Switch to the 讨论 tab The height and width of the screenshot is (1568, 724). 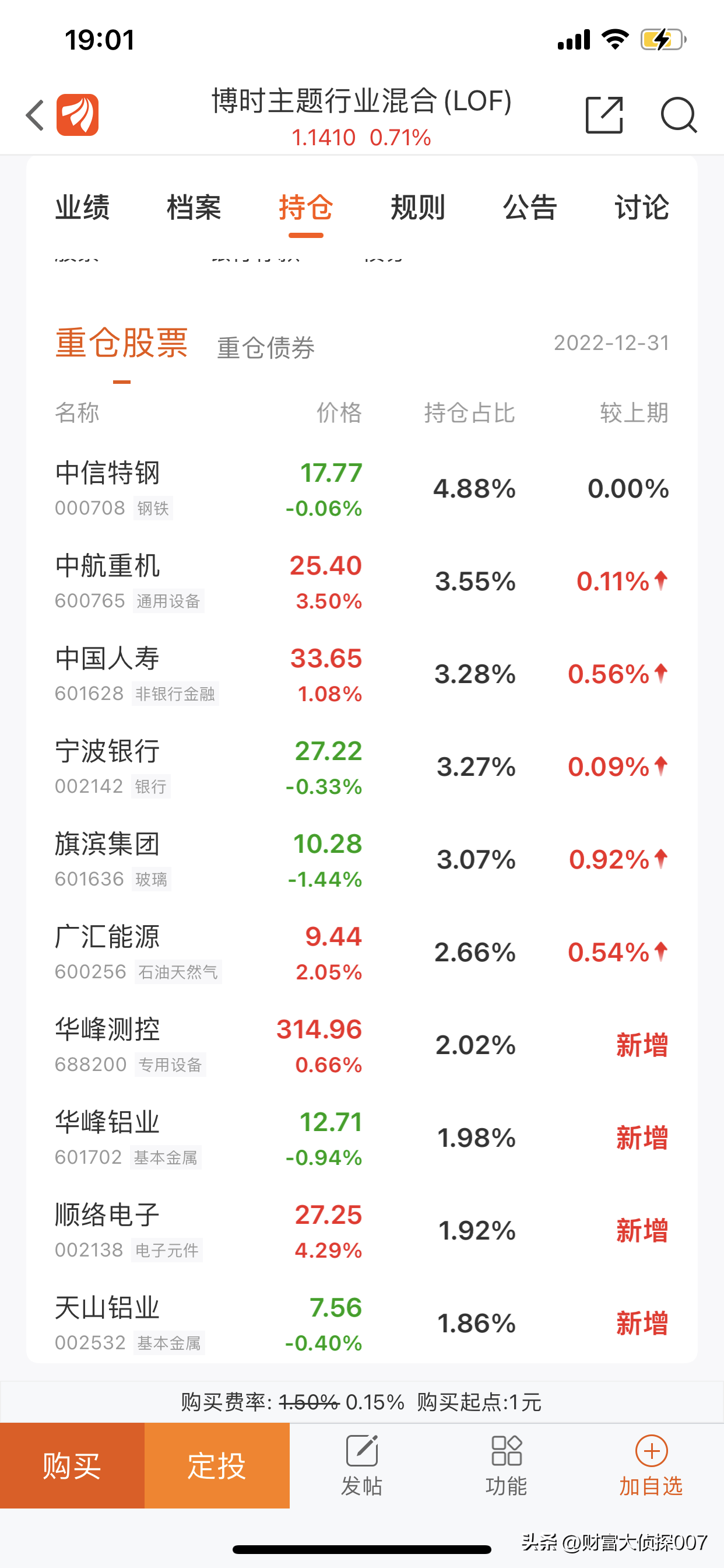641,208
